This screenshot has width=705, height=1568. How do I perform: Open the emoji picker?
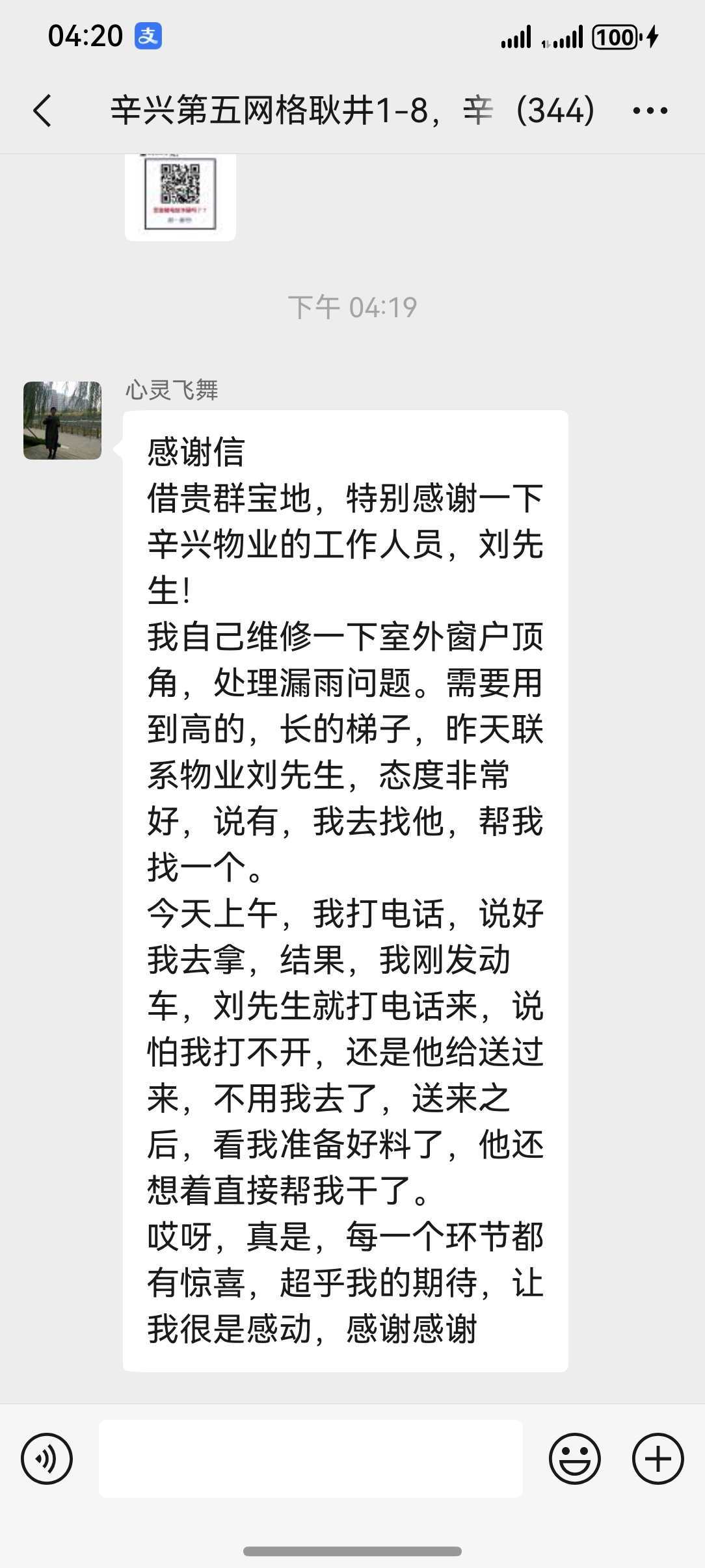coord(574,1459)
